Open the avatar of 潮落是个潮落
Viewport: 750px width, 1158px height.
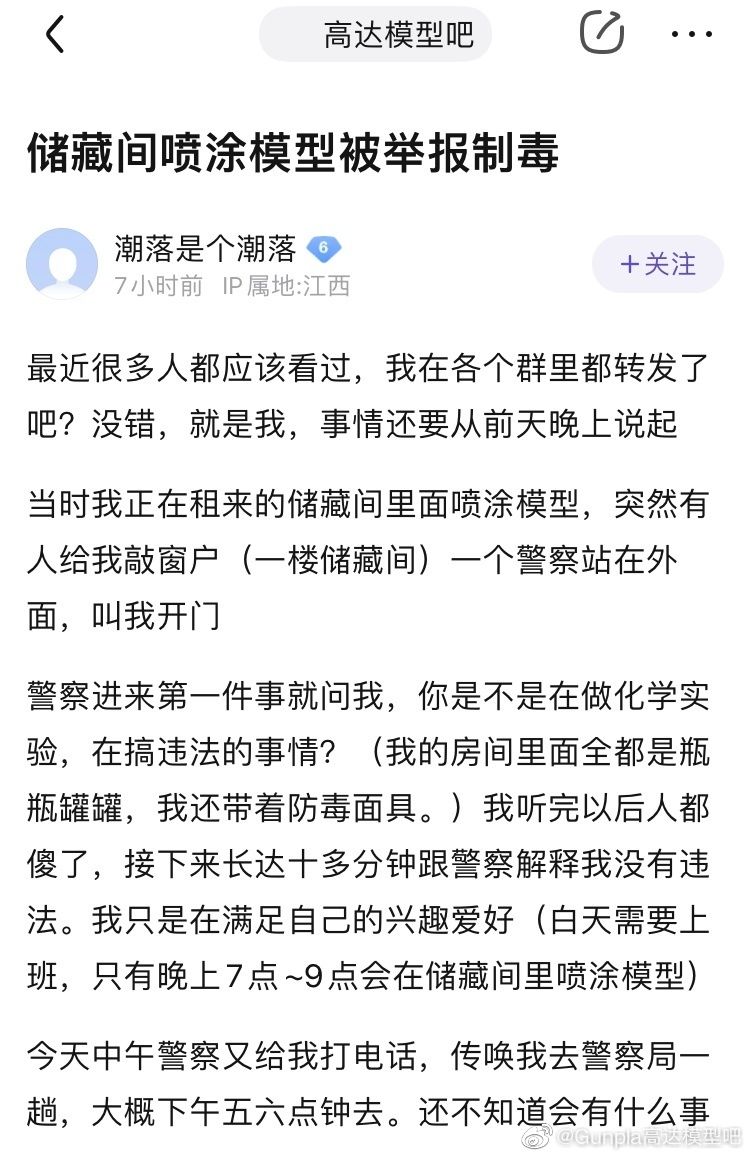click(62, 264)
